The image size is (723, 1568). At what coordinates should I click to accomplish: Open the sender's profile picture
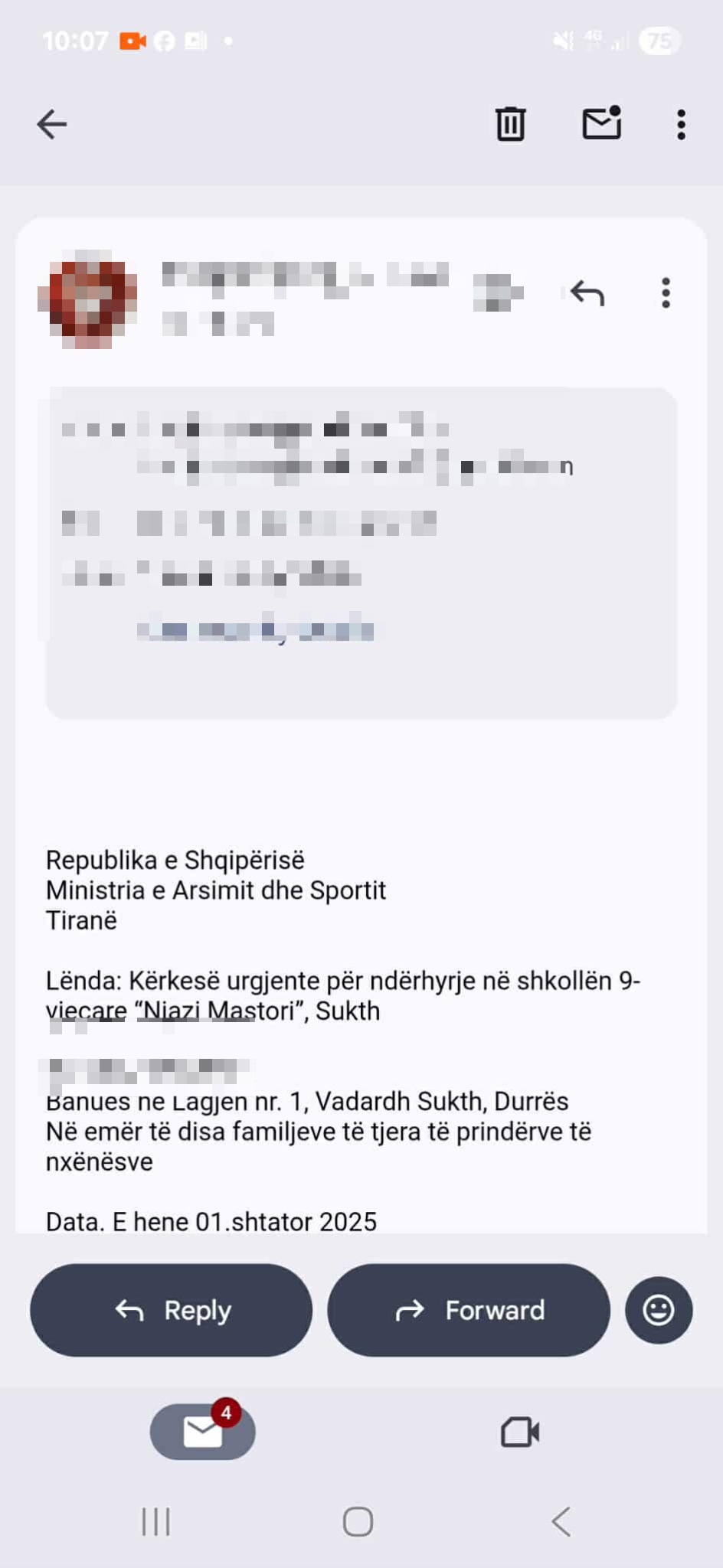point(87,299)
